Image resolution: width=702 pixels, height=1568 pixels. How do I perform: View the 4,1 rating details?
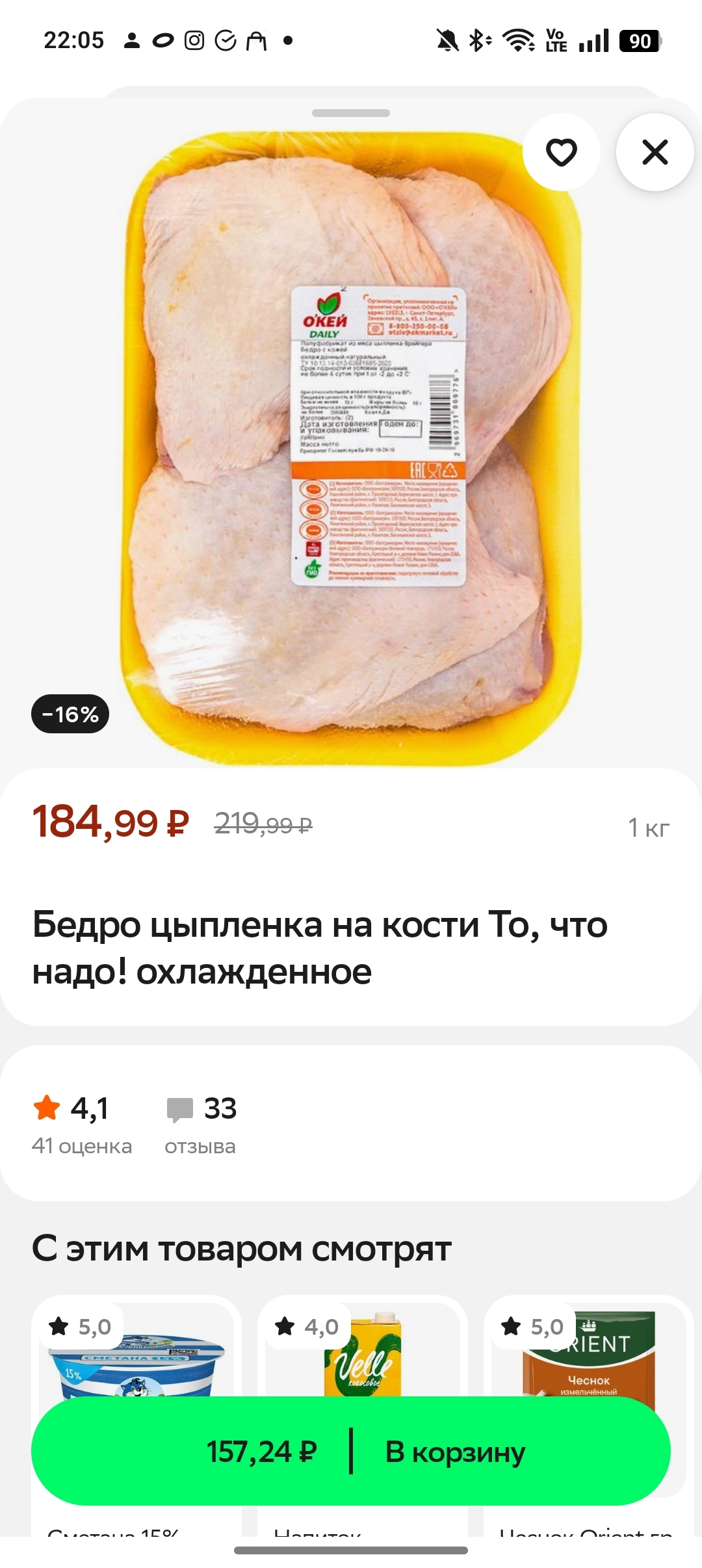[81, 1125]
